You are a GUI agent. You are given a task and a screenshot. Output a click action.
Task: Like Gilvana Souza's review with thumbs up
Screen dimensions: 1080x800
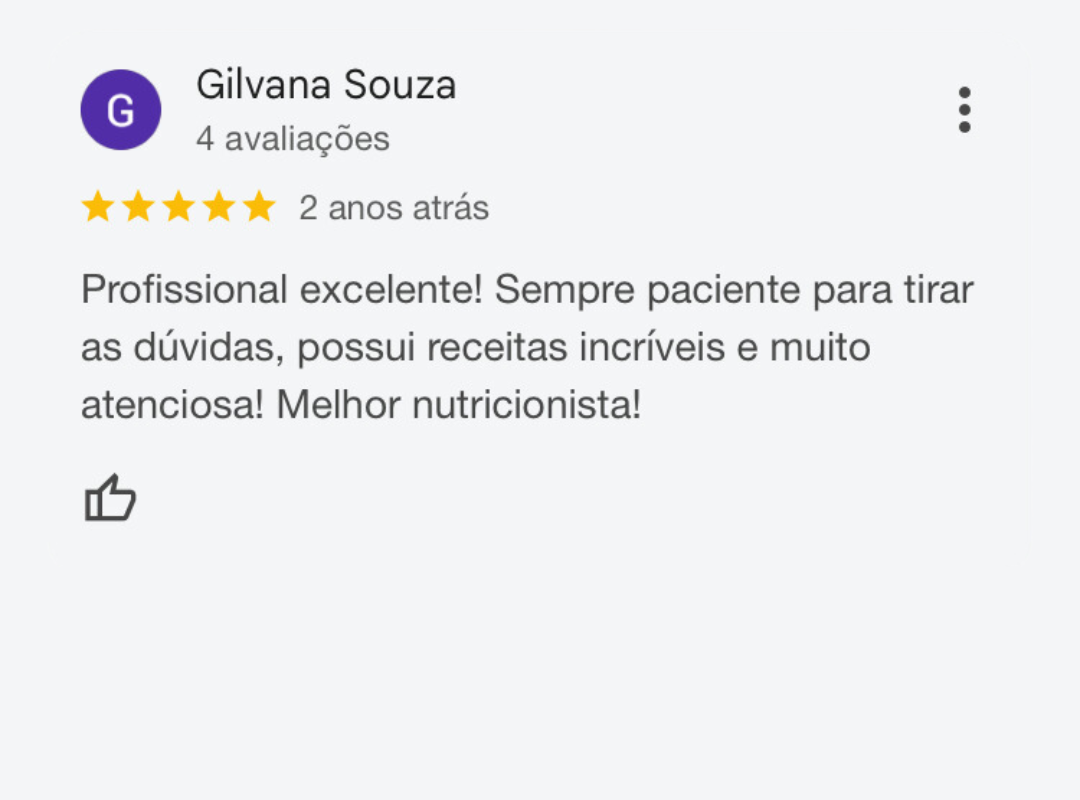coord(110,498)
